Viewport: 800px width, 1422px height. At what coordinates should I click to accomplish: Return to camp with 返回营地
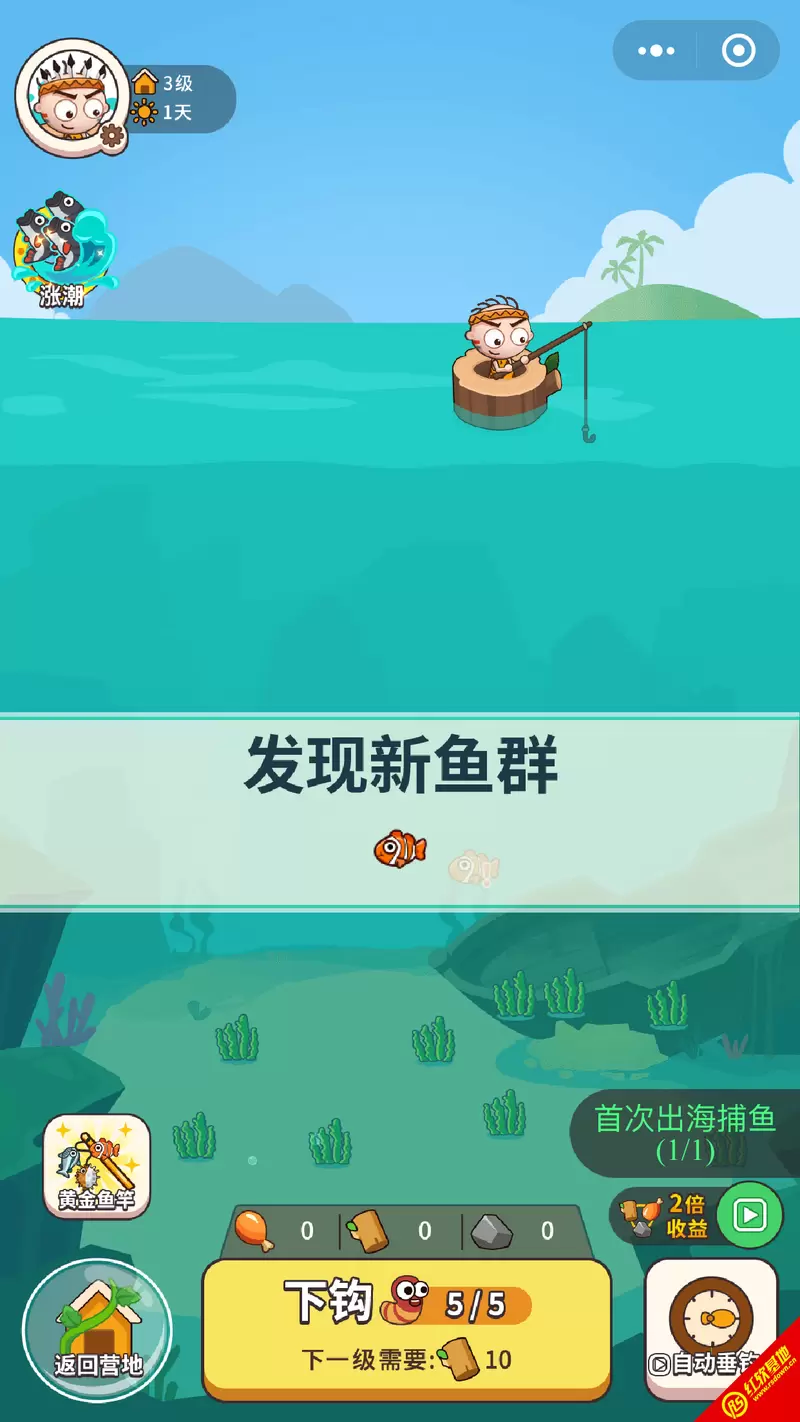[x=97, y=1330]
